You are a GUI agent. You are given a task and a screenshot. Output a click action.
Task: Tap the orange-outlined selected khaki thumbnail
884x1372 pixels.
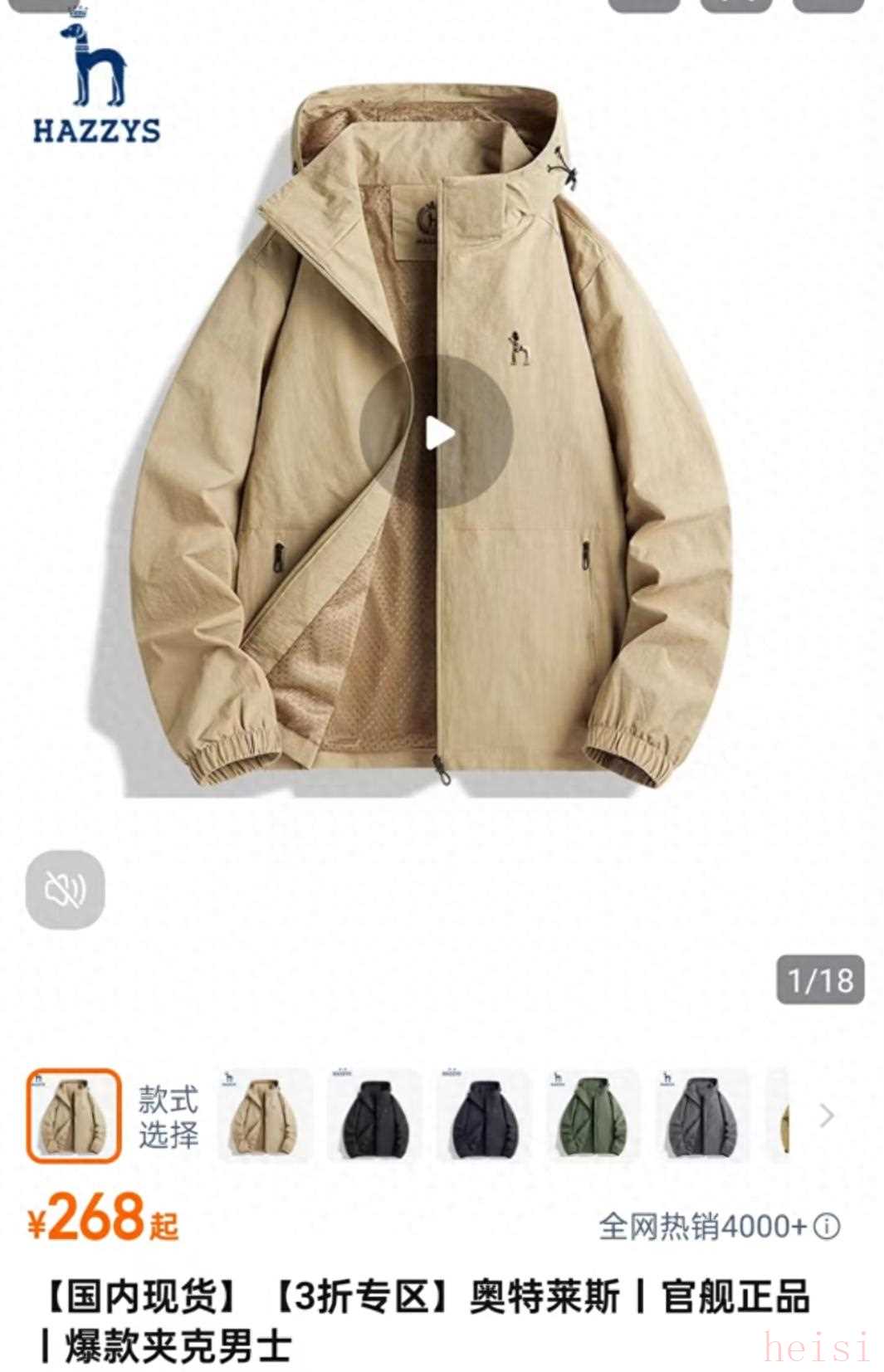pos(73,1116)
